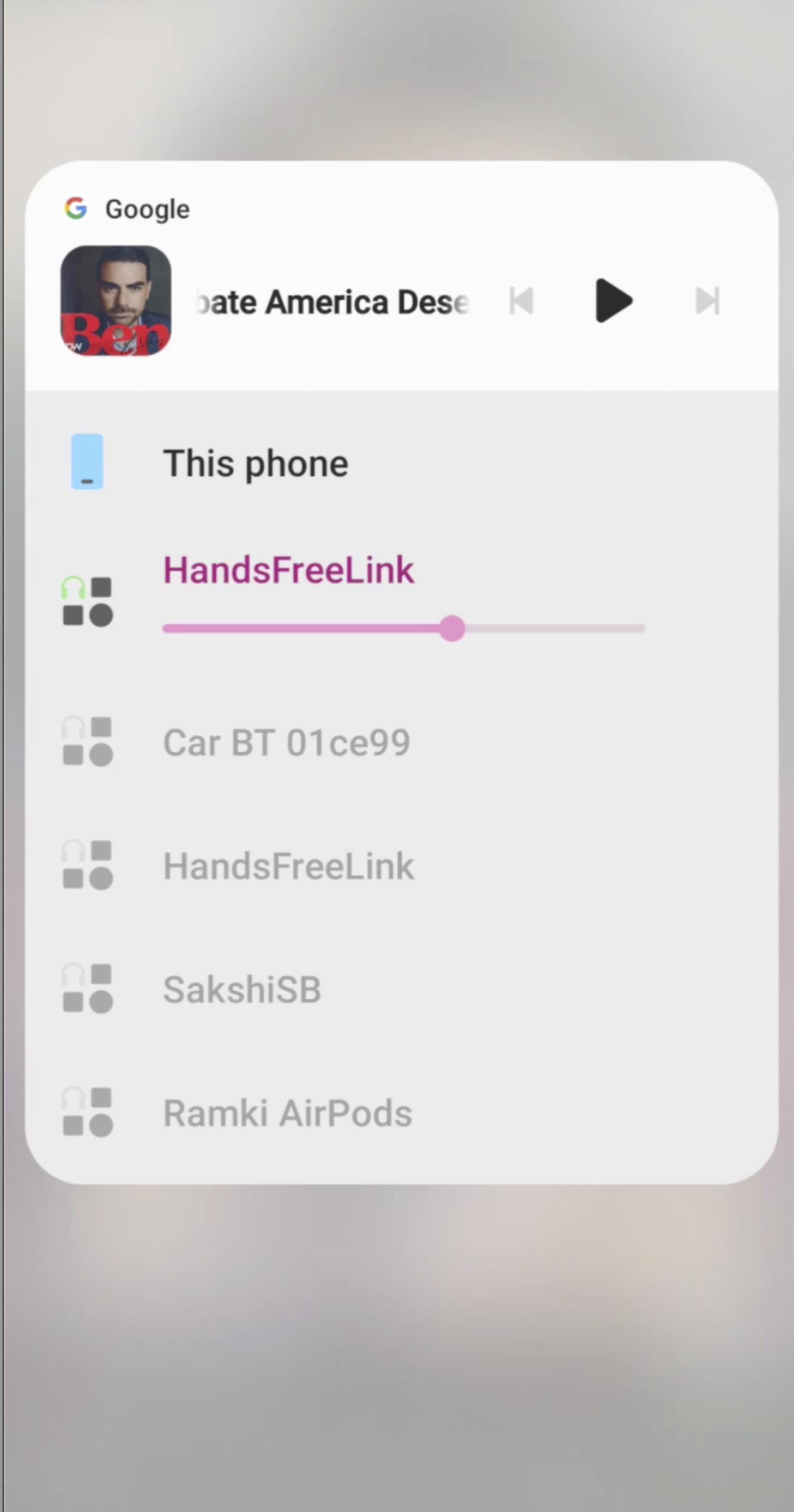Screen dimensions: 794x1512
Task: Open the podcast album artwork
Action: (116, 301)
